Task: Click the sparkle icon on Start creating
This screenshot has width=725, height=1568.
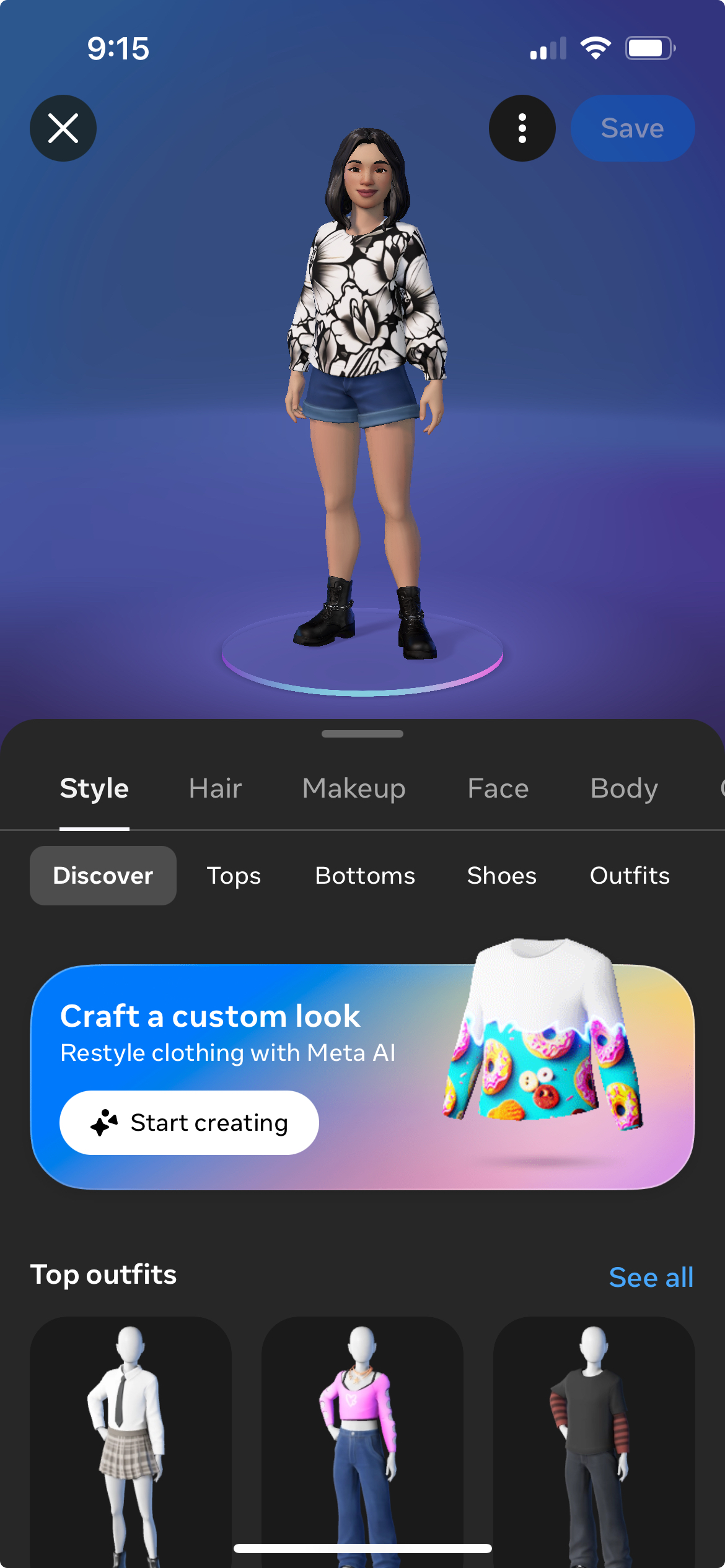Action: (104, 1122)
